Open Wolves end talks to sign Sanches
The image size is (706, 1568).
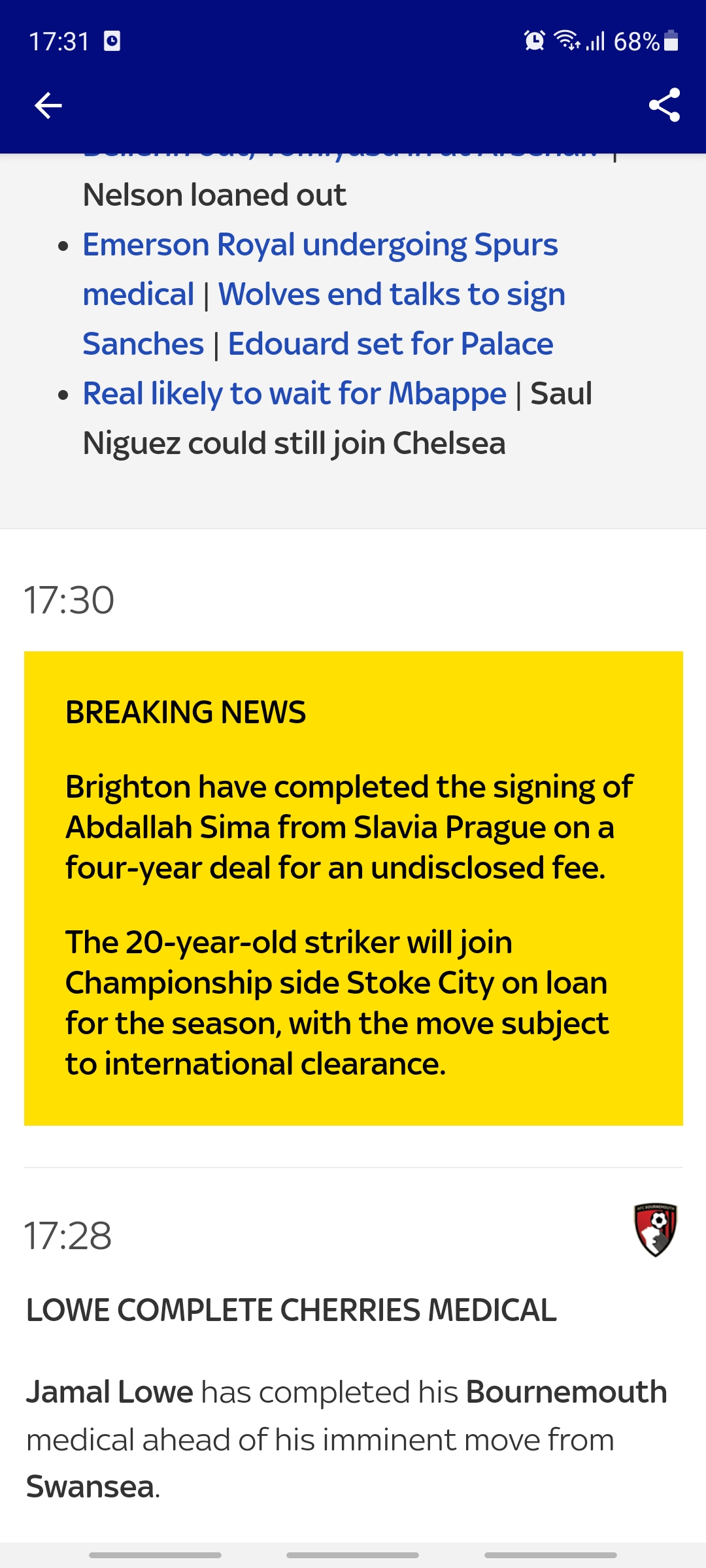pyautogui.click(x=391, y=295)
